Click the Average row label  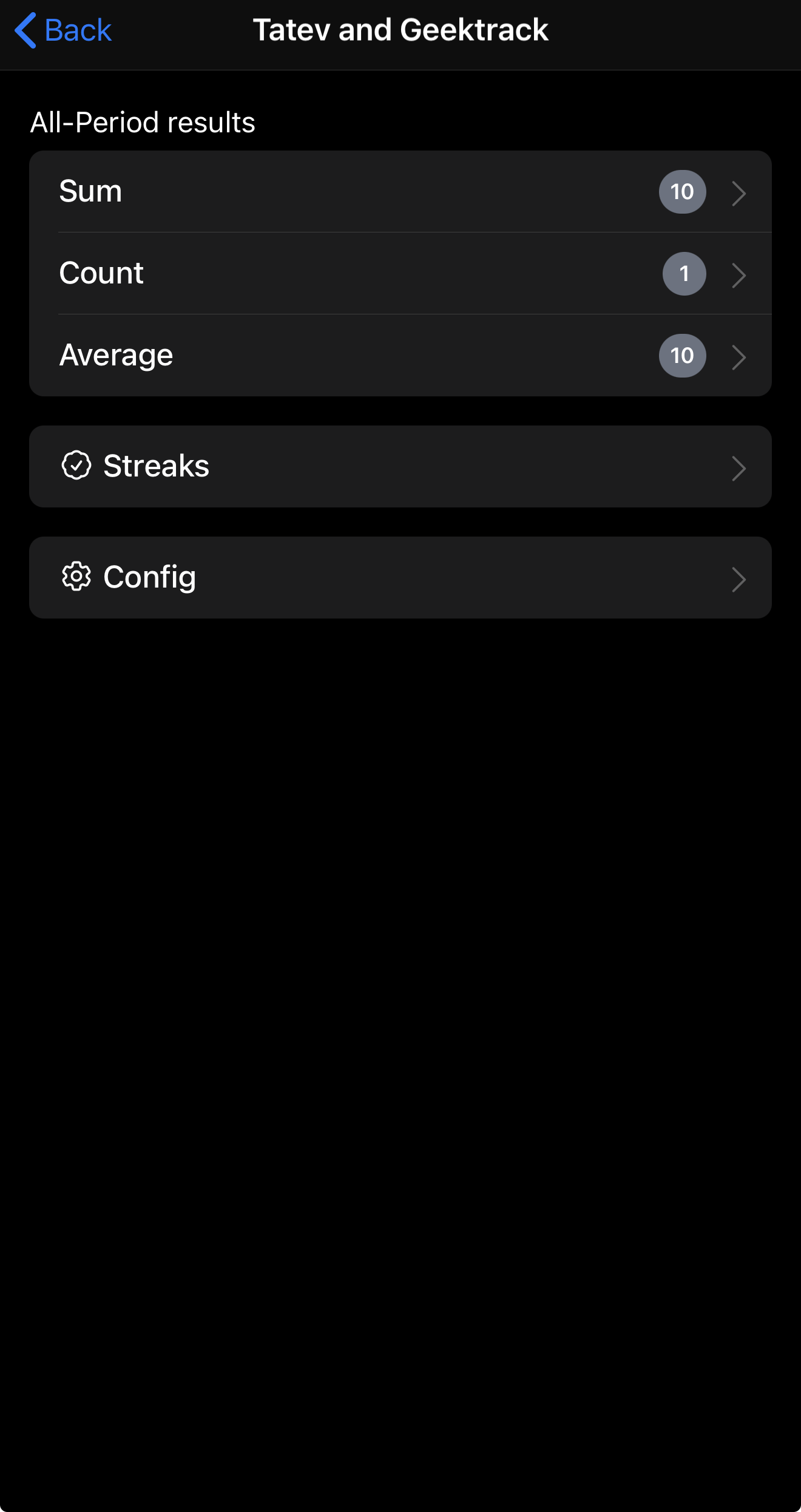[x=116, y=354]
